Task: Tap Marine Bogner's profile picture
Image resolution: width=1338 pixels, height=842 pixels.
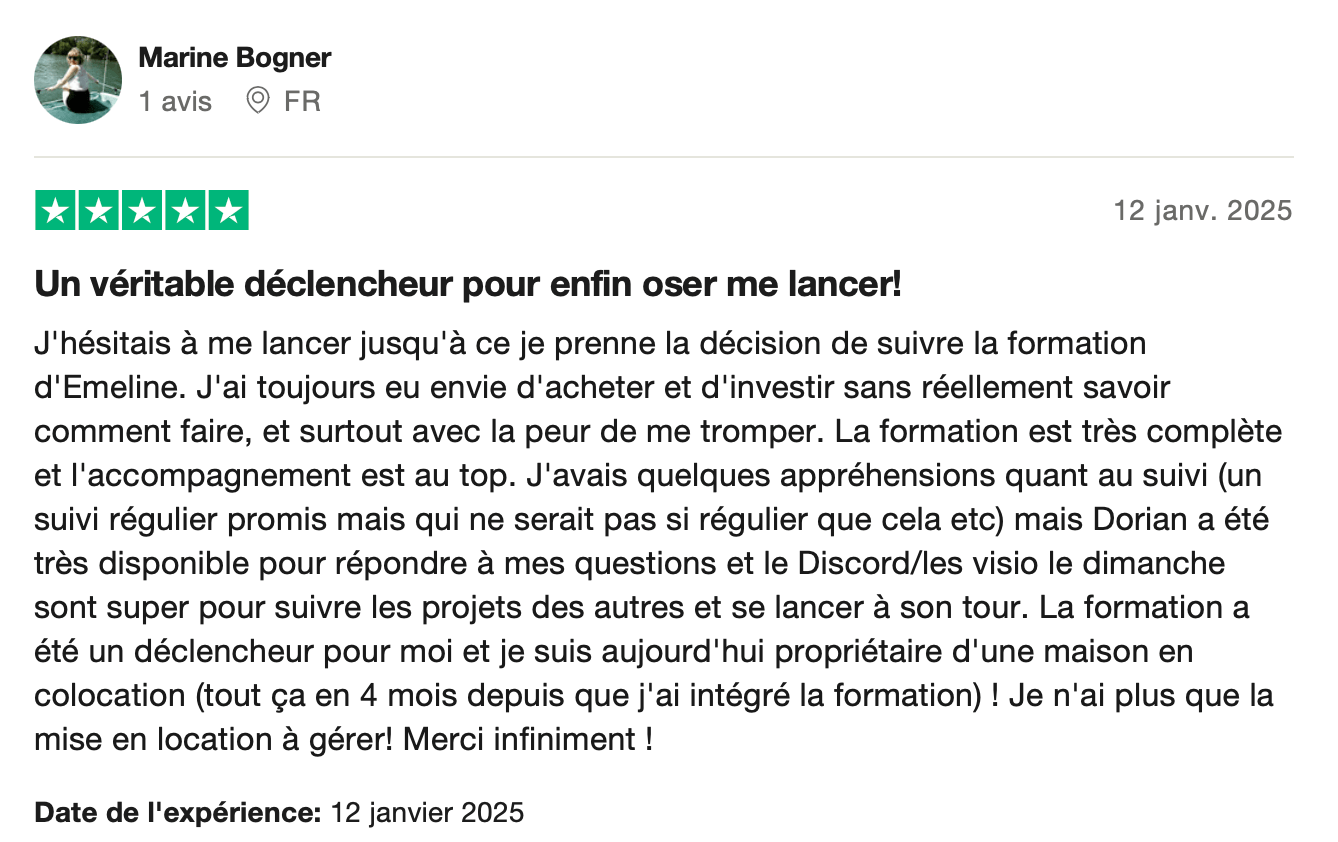Action: tap(78, 80)
